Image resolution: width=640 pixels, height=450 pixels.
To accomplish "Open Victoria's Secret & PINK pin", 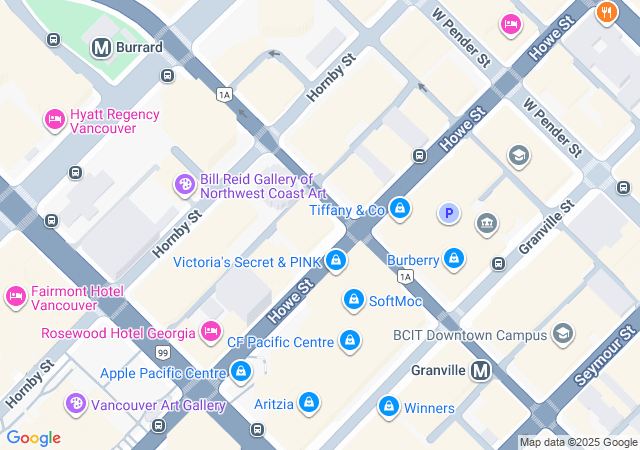I will (x=336, y=261).
